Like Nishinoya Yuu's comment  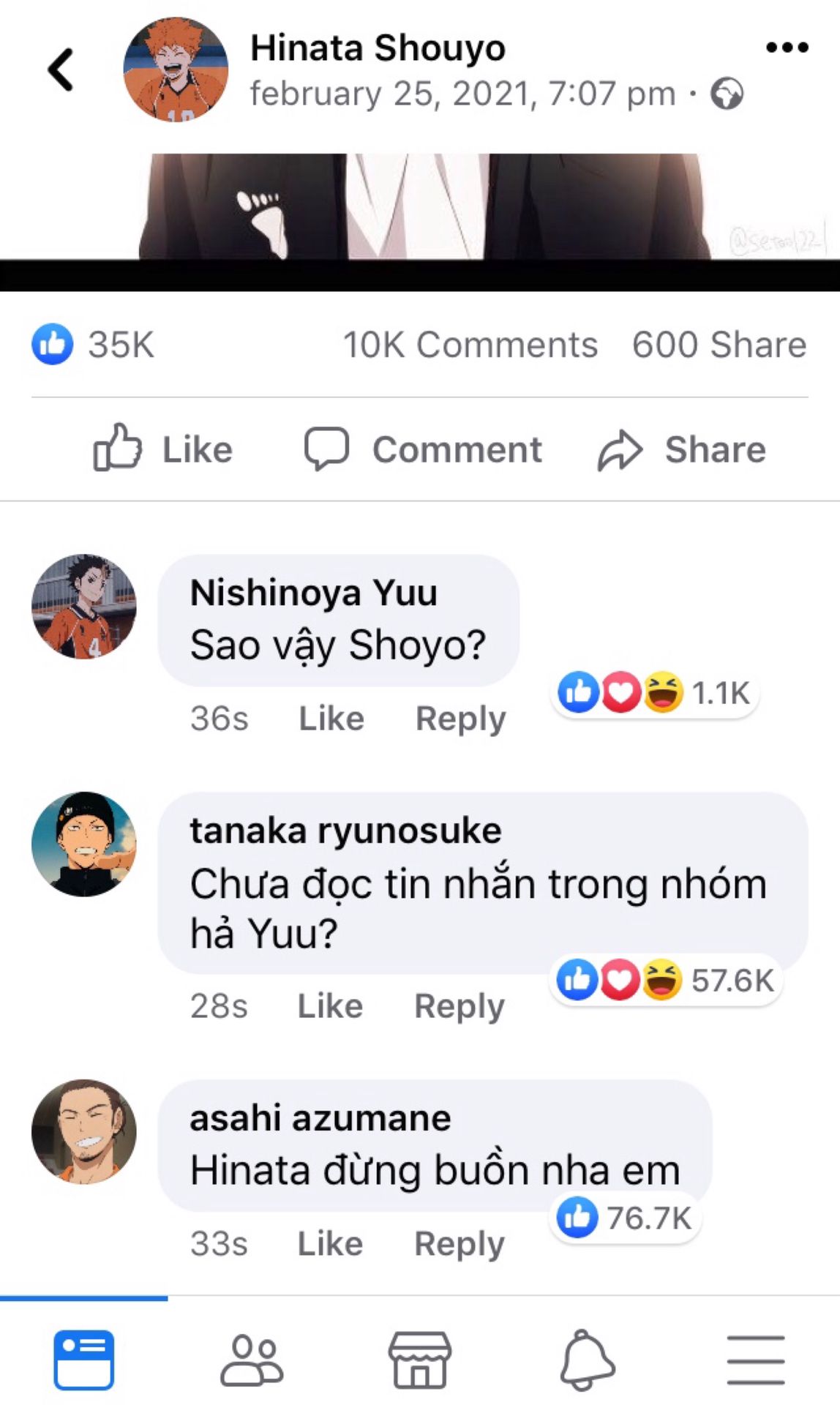[x=331, y=718]
